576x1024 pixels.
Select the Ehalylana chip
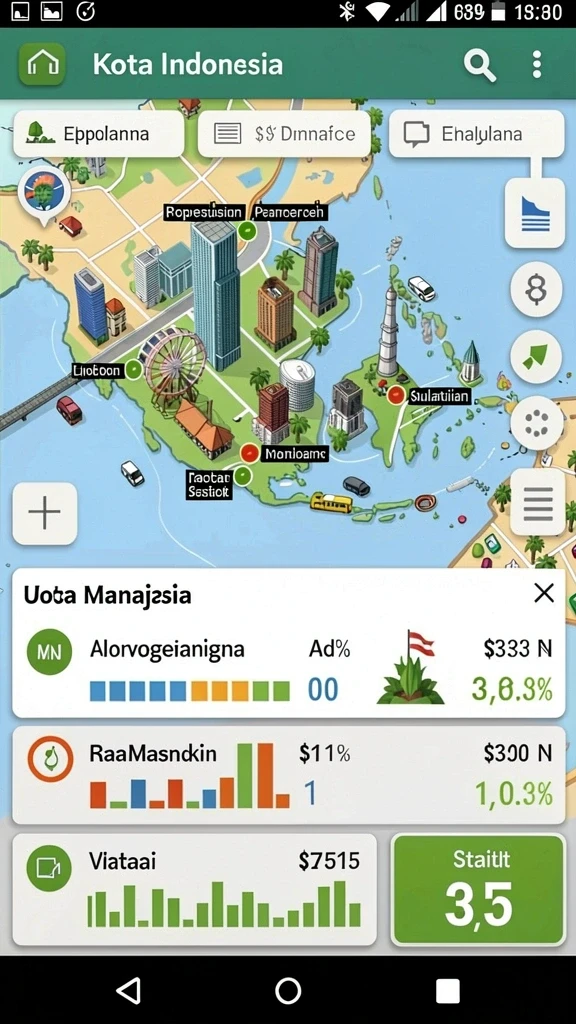coord(476,134)
